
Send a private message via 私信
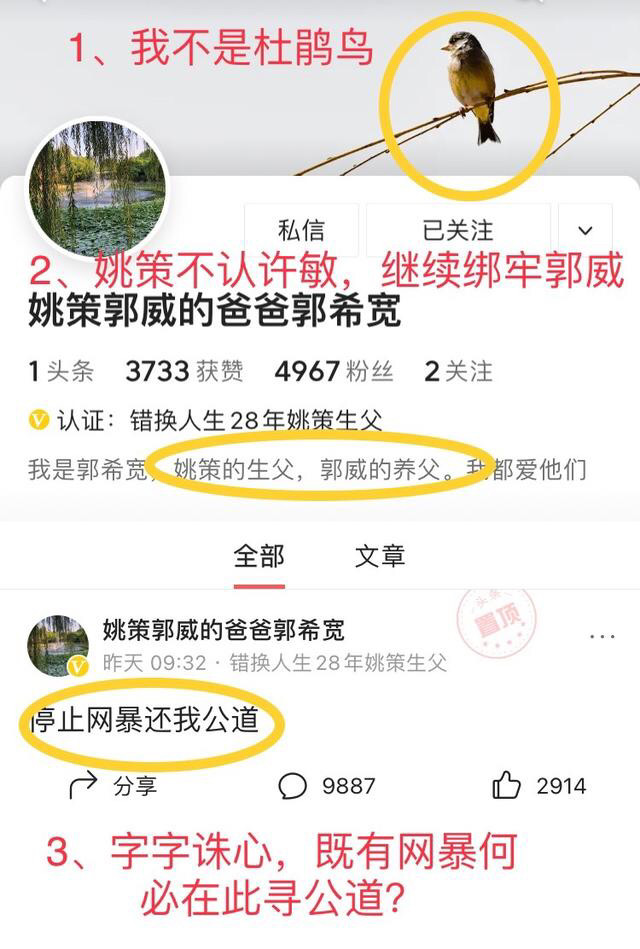[x=301, y=230]
